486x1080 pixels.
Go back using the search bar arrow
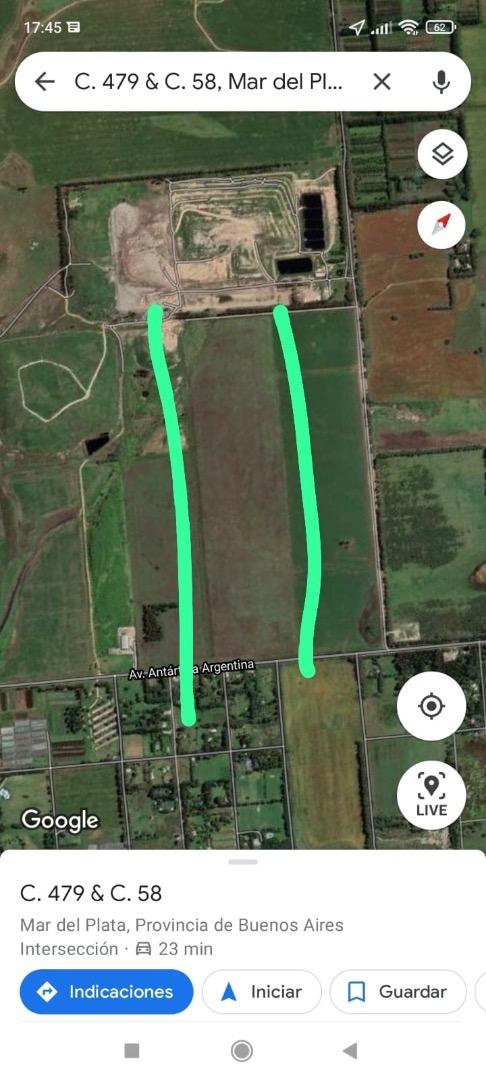pos(45,82)
